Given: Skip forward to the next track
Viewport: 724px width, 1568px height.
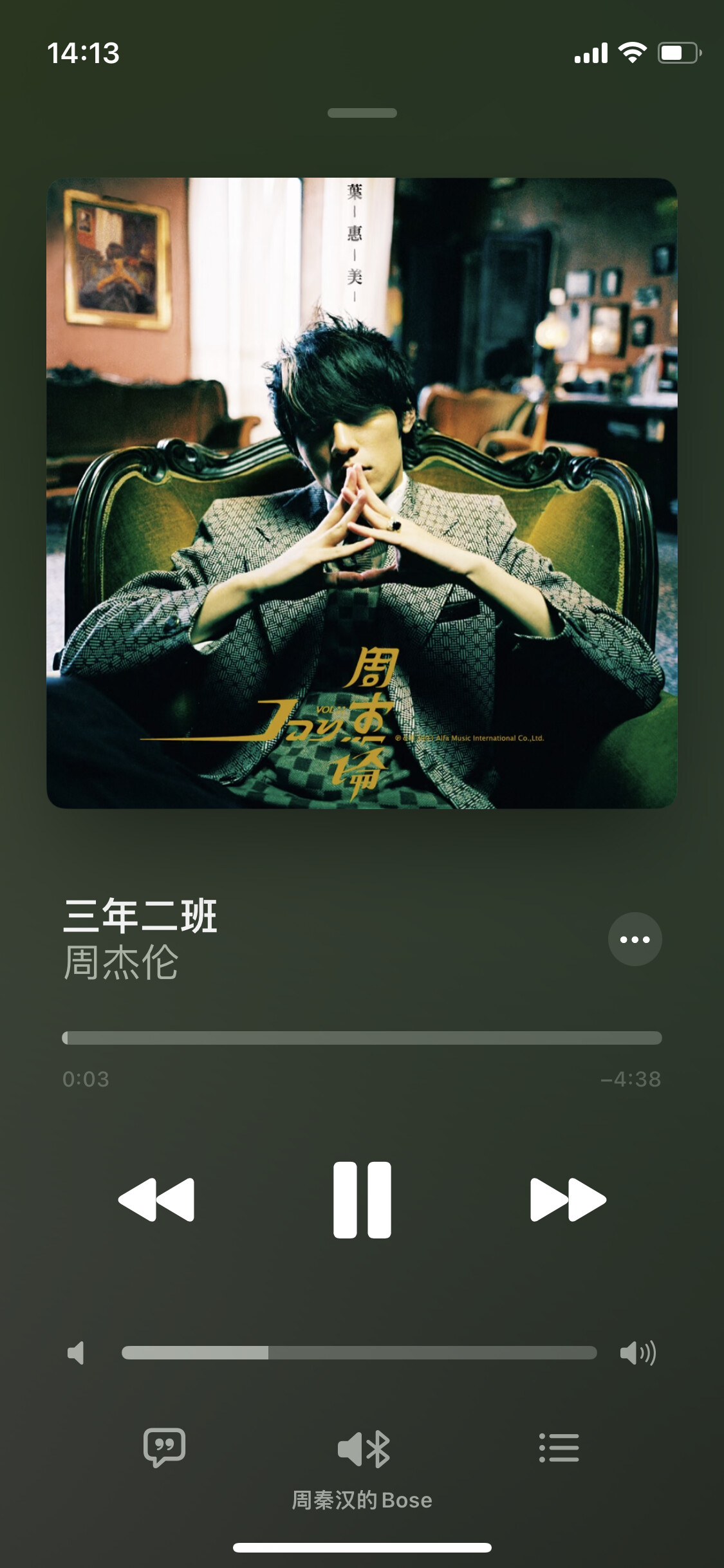Looking at the screenshot, I should coord(568,1200).
